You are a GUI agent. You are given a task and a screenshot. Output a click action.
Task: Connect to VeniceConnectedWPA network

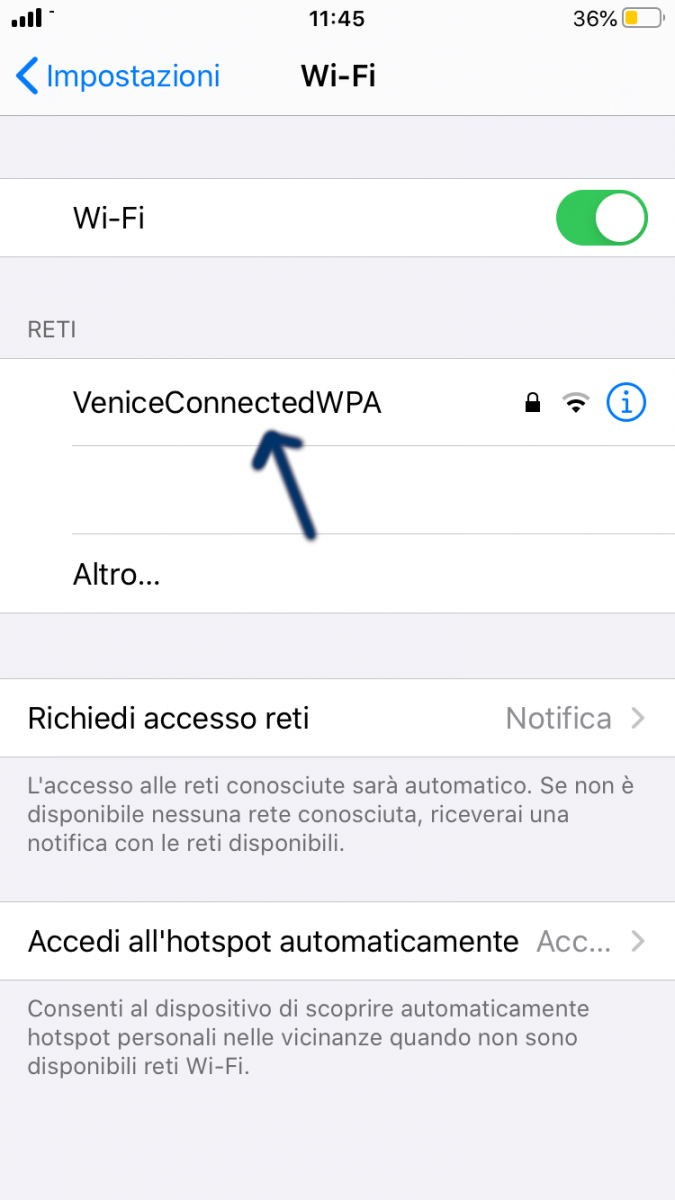pos(227,403)
